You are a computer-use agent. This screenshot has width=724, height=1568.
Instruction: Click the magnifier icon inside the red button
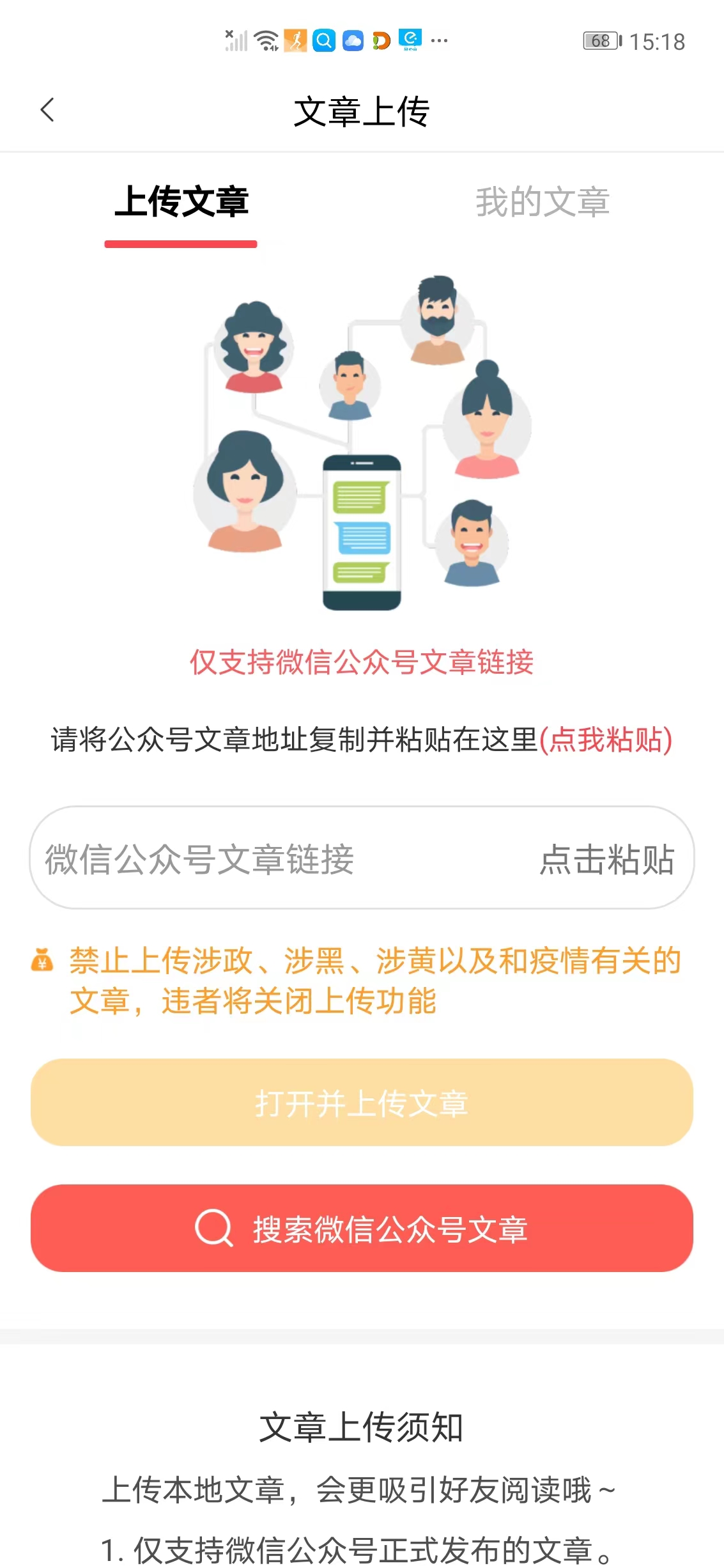(213, 1229)
